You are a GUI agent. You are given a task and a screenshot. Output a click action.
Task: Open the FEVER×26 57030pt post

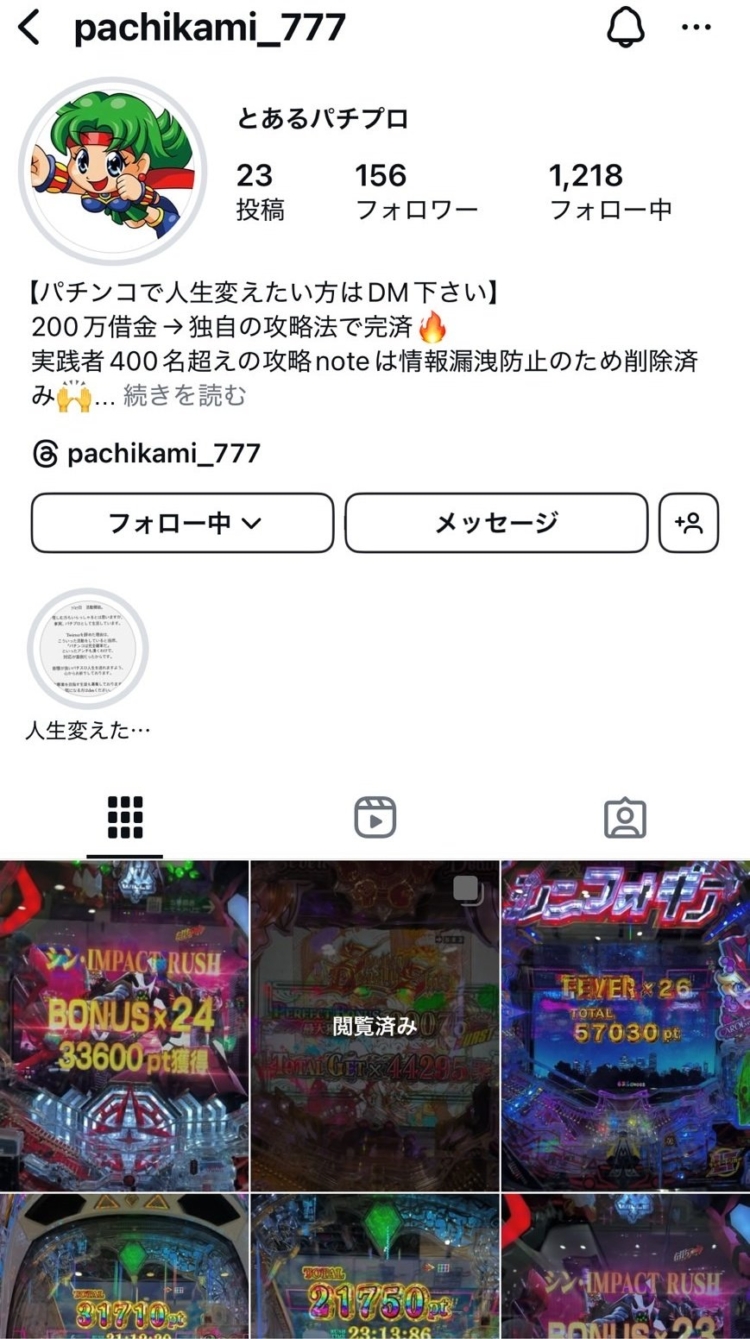[626, 1025]
